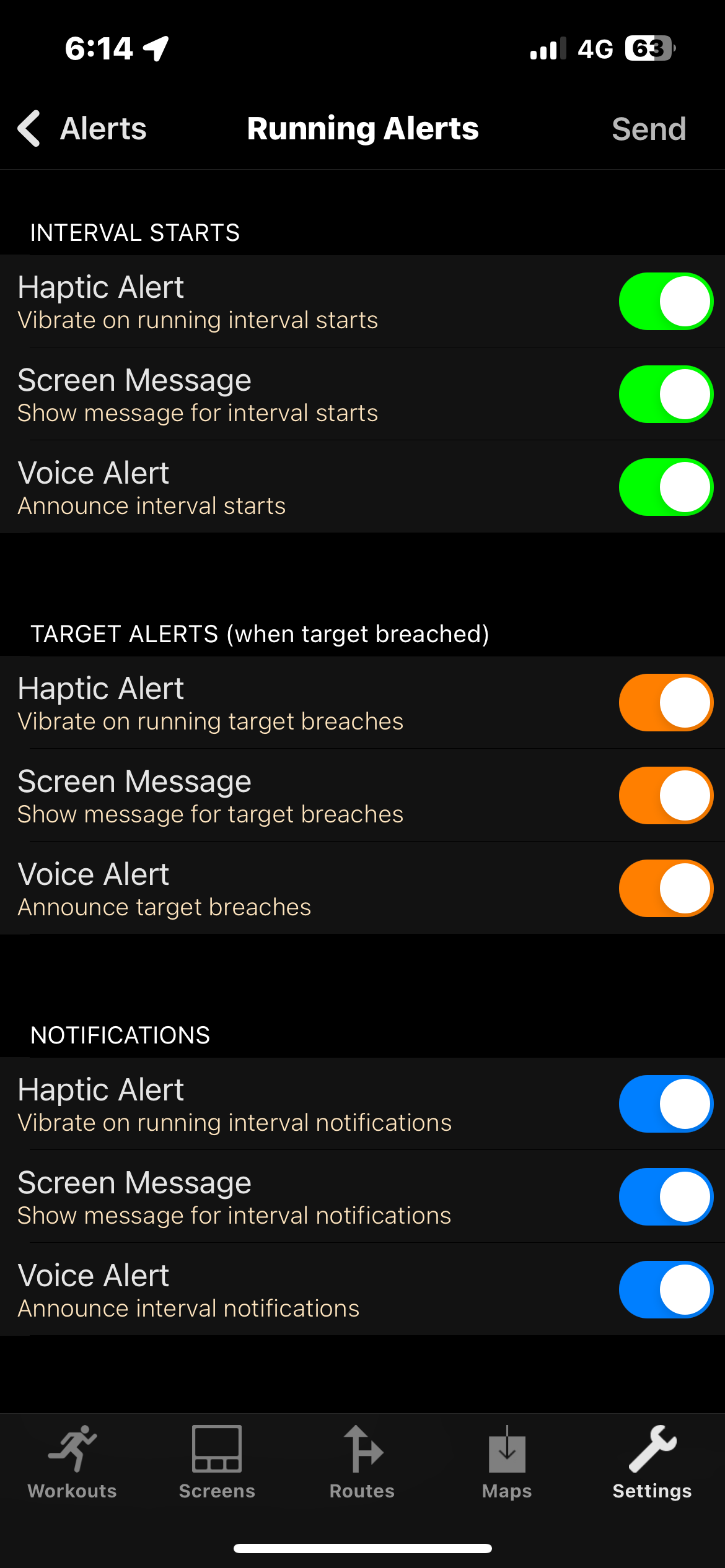Go back to Alerts

coord(82,129)
